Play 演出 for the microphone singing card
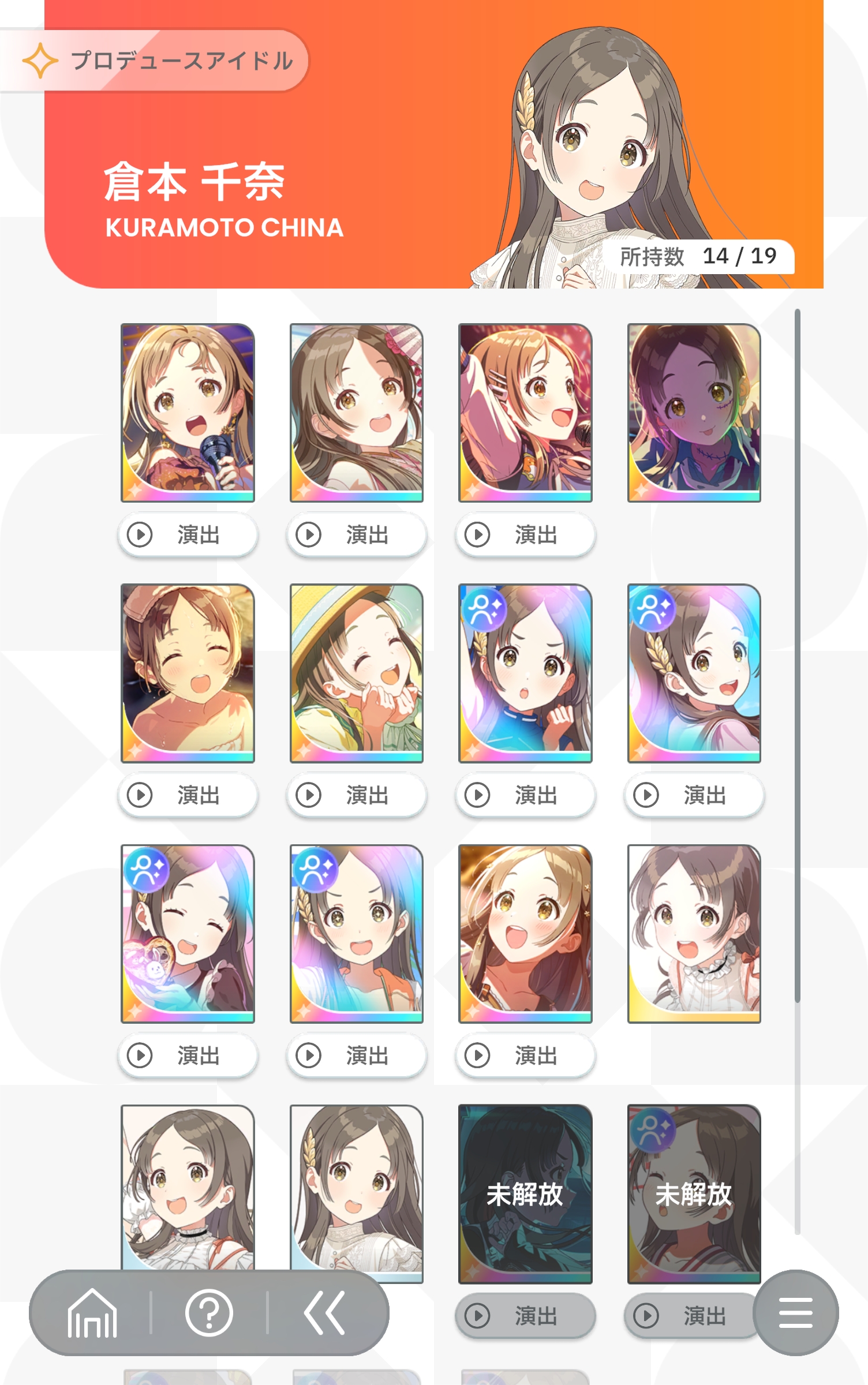 (188, 535)
